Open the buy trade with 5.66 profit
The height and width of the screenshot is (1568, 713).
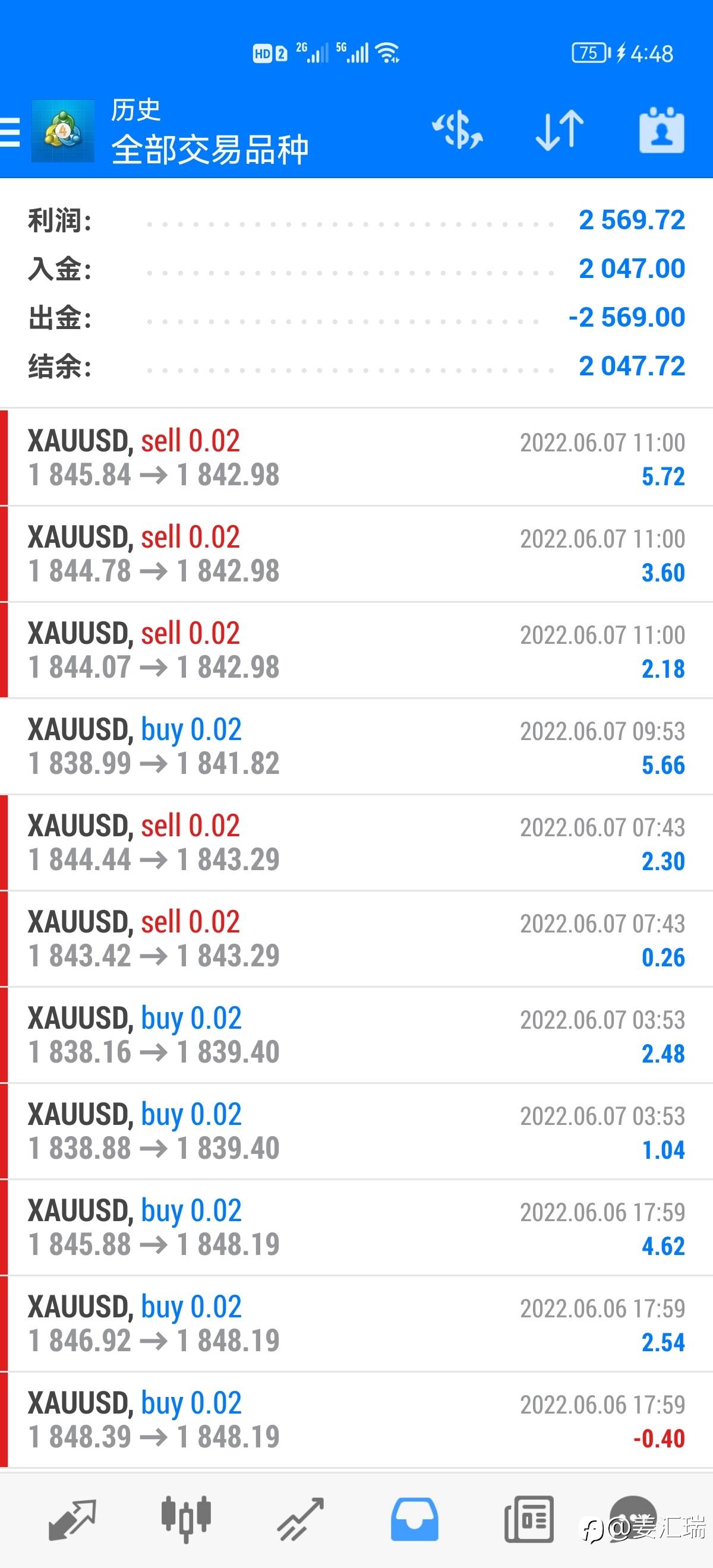[x=356, y=746]
